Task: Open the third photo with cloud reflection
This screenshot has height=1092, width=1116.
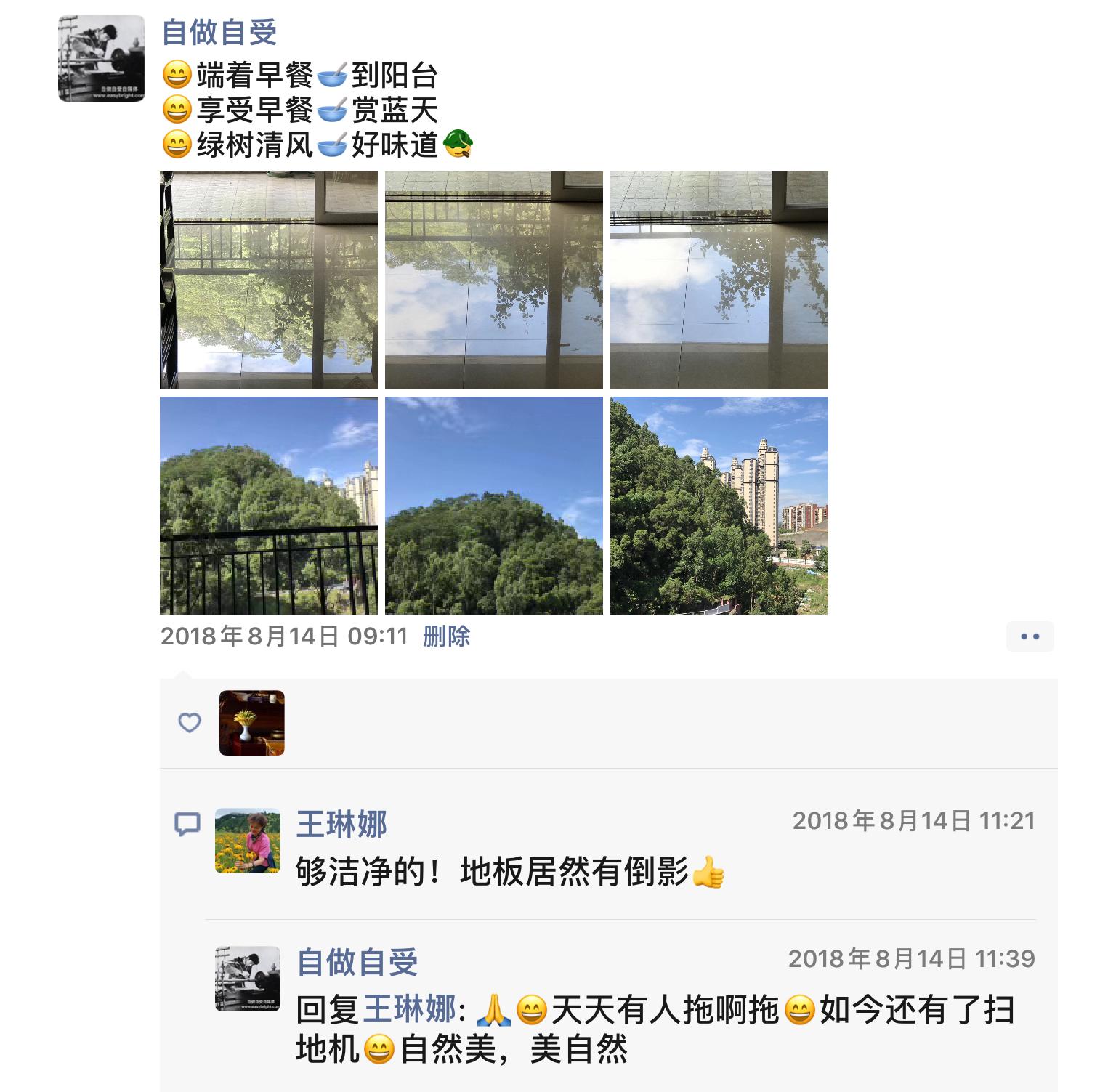Action: tap(719, 280)
